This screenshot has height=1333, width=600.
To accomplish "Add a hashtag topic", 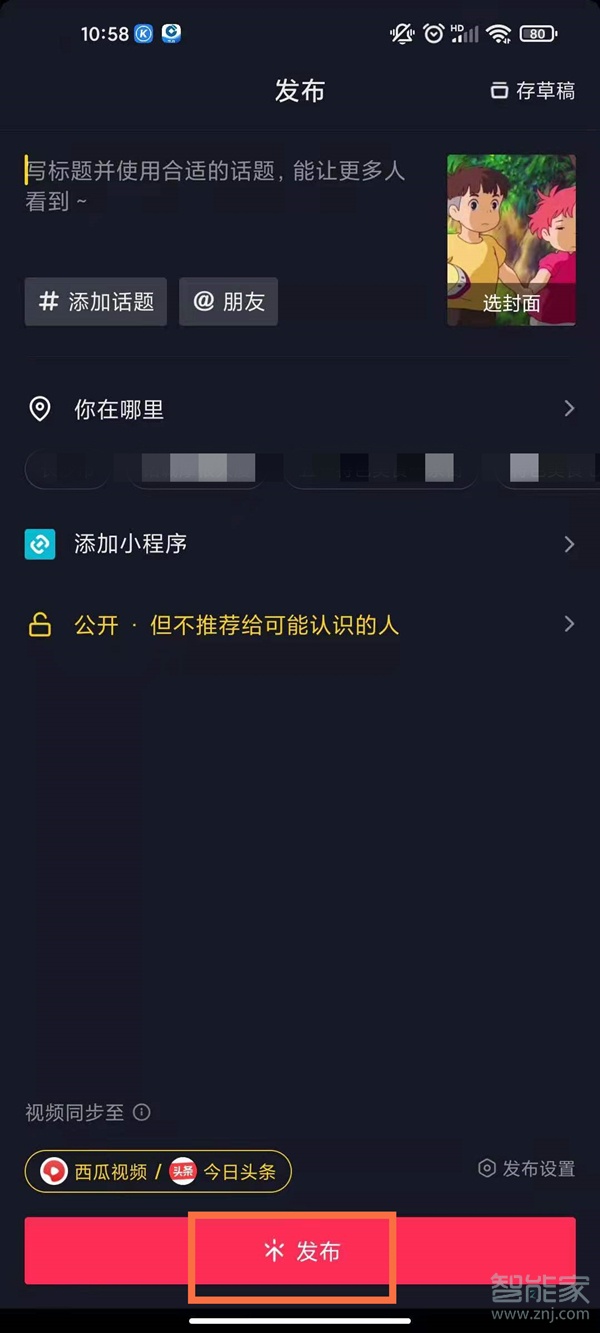I will (96, 302).
